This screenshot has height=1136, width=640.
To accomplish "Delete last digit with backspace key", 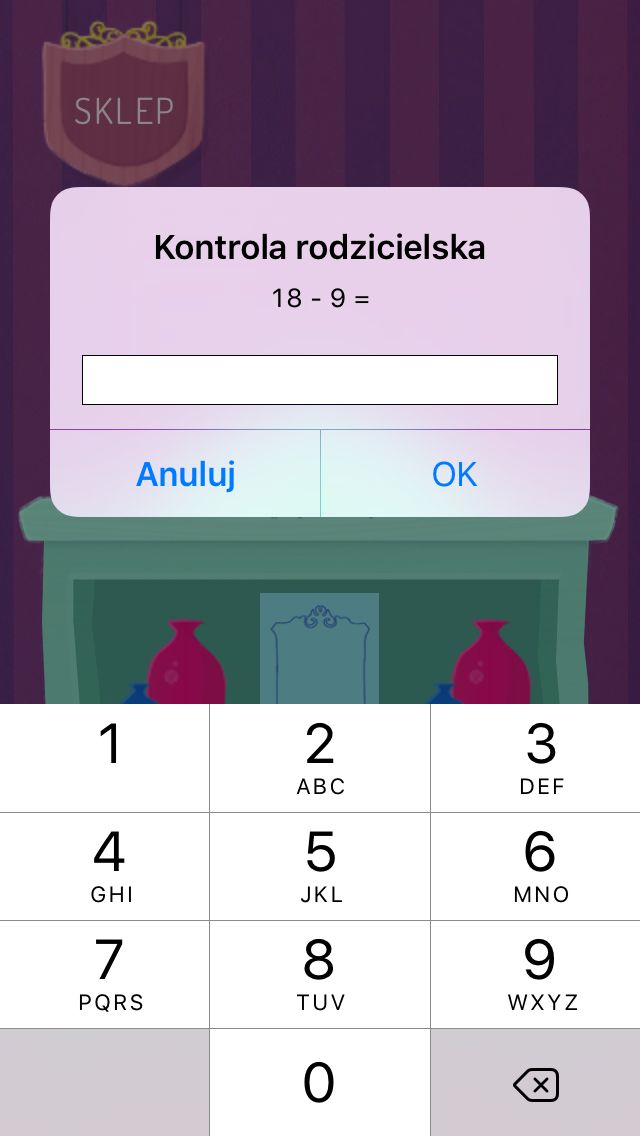I will [x=536, y=1084].
